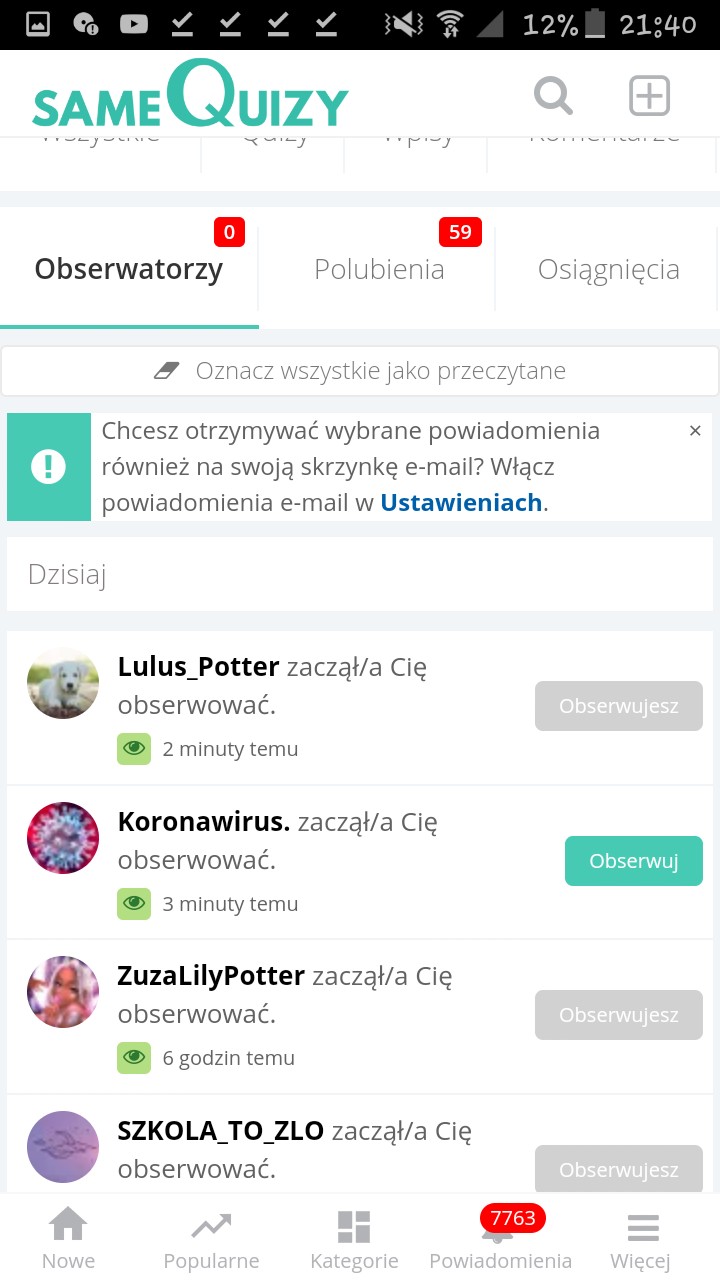Select the Obserwatorzy tab
Viewport: 720px width, 1280px height.
point(129,269)
